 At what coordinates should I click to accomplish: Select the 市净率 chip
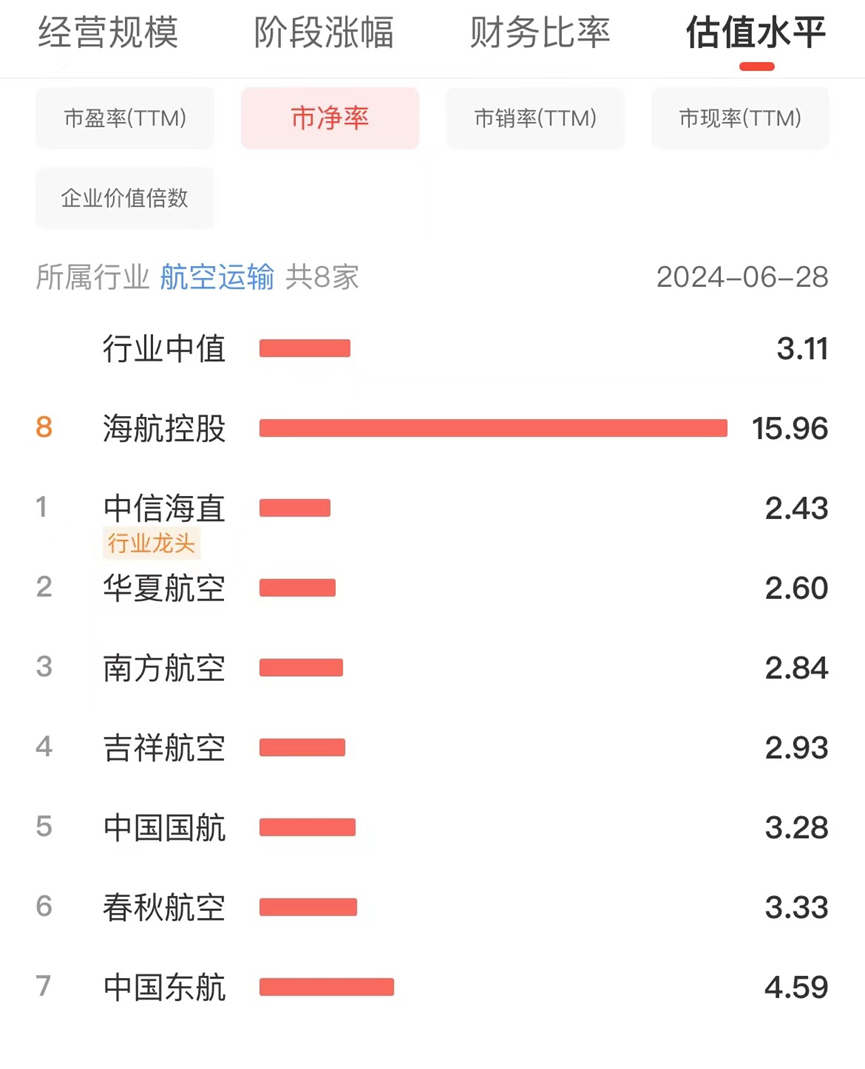tap(330, 118)
